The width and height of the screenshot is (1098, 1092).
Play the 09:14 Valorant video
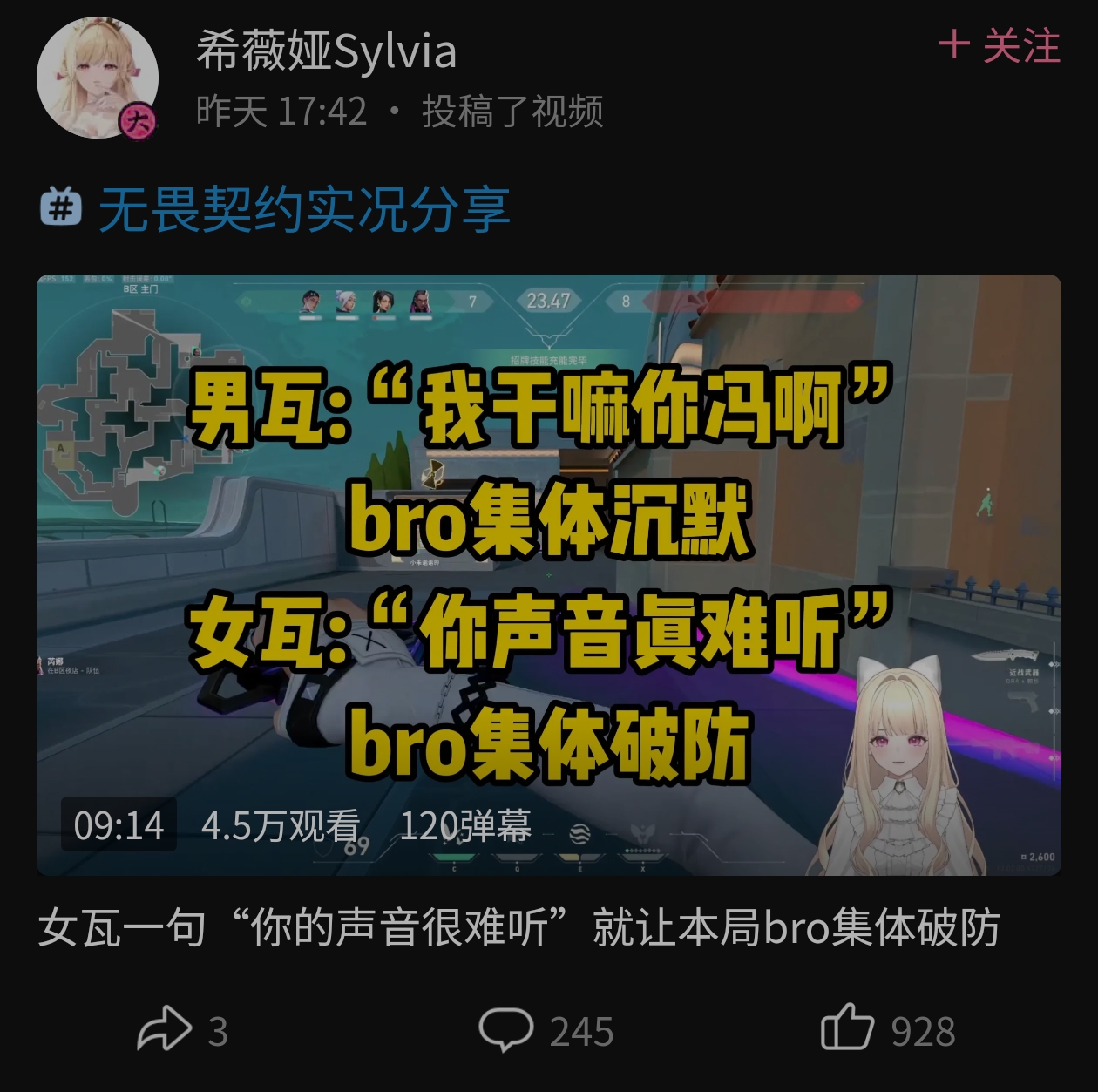click(x=548, y=575)
